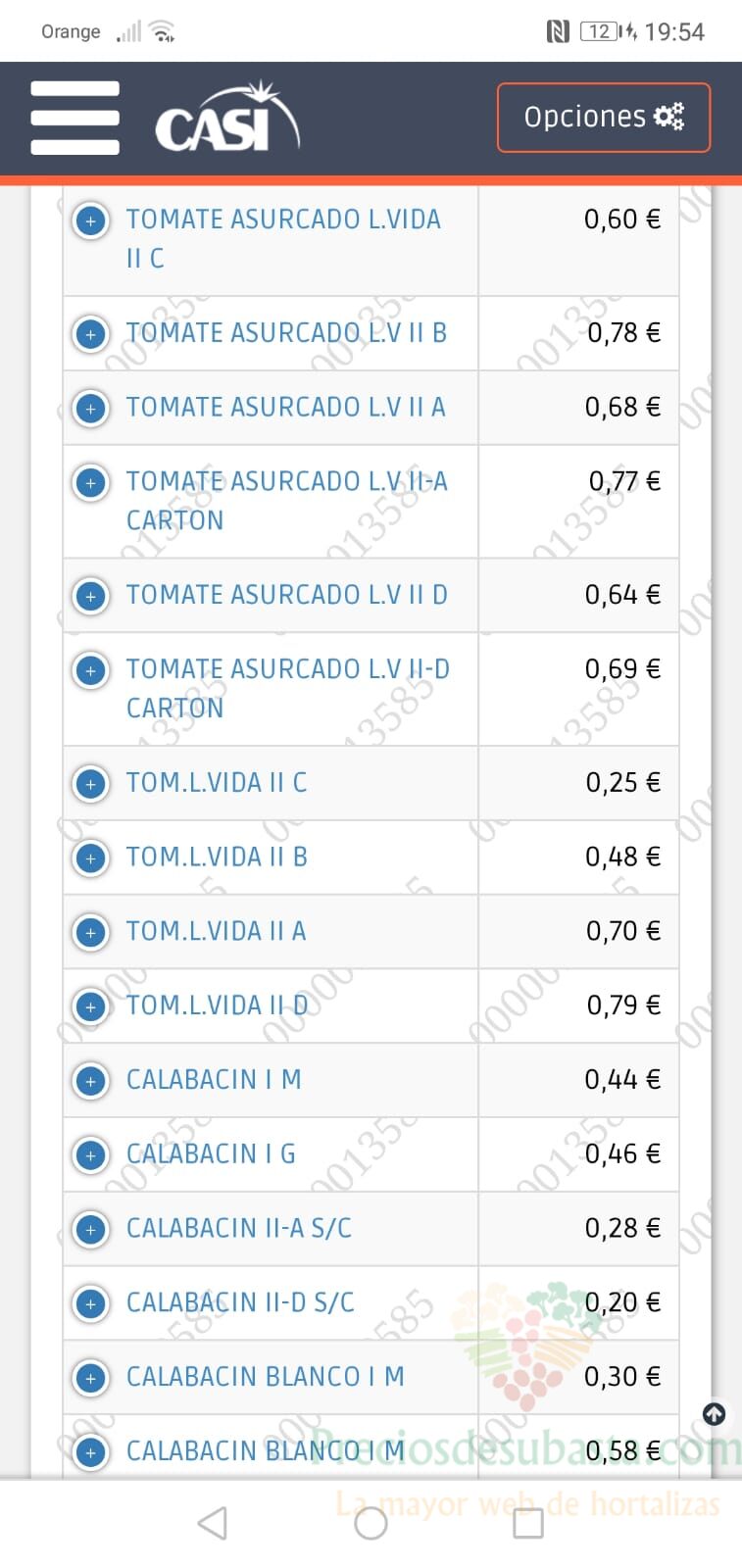Expand the TOM.L.VIDA II C row

[91, 784]
